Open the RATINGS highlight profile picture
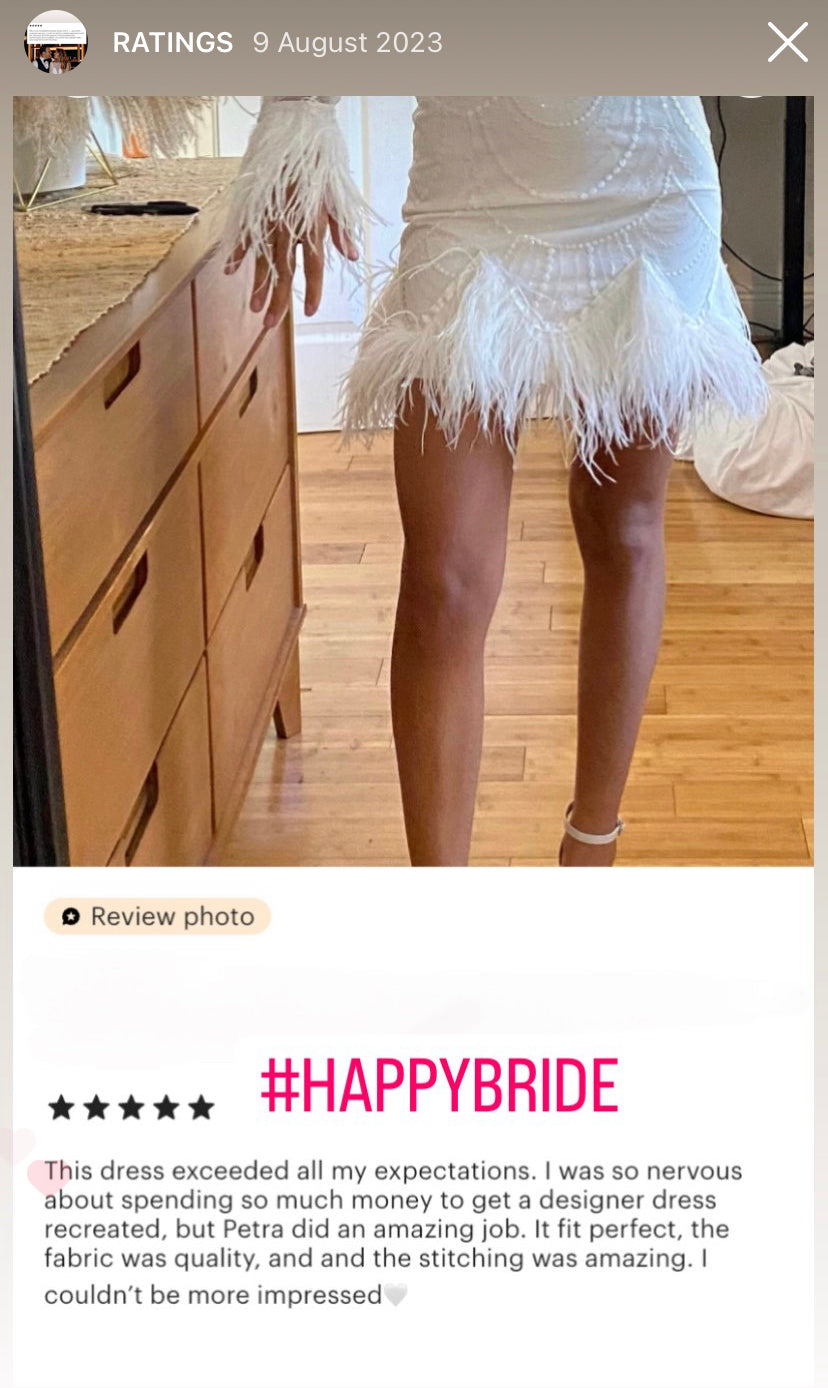Viewport: 828px width, 1388px height. [56, 43]
